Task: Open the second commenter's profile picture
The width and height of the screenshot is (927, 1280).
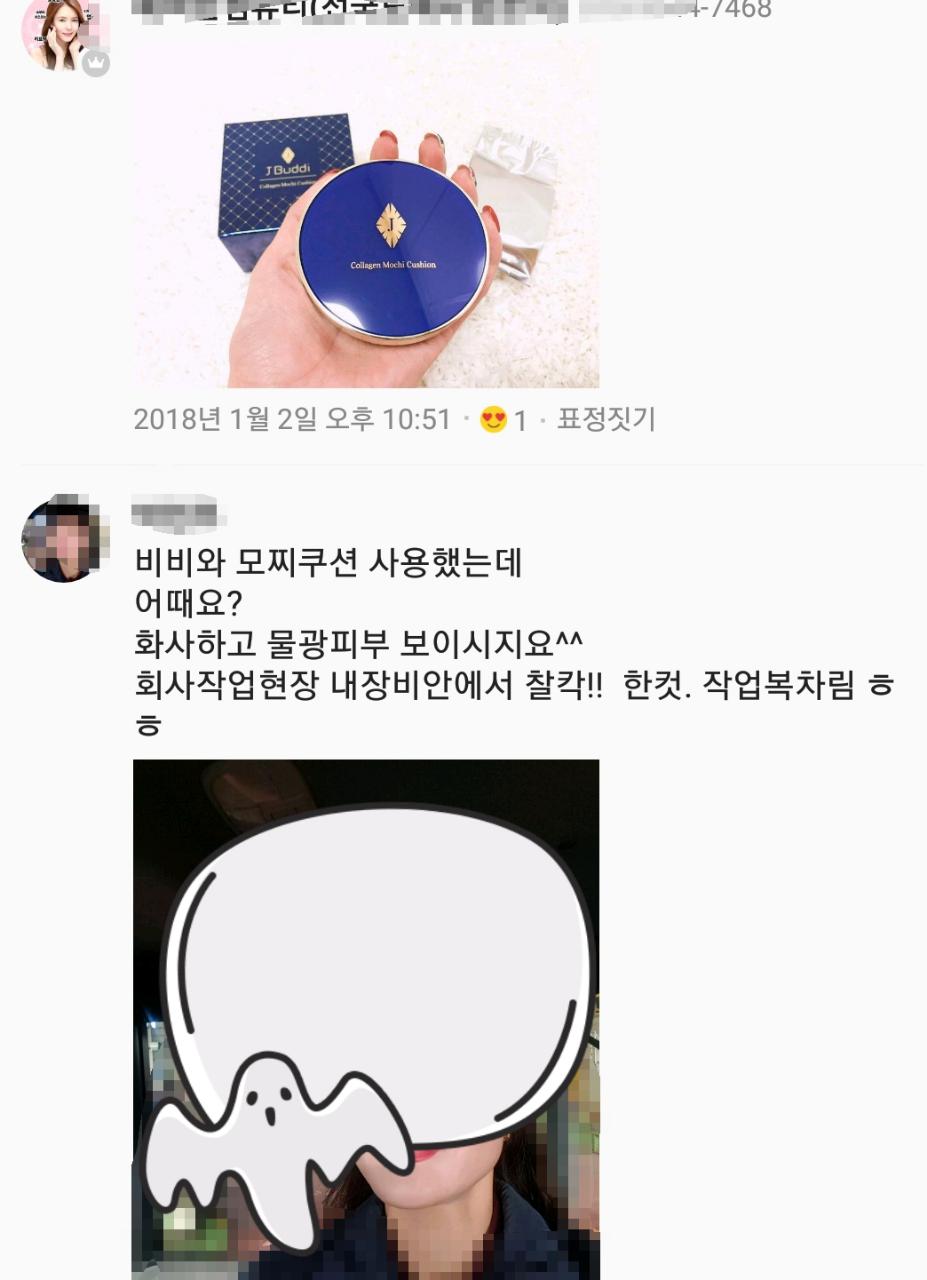Action: (62, 539)
